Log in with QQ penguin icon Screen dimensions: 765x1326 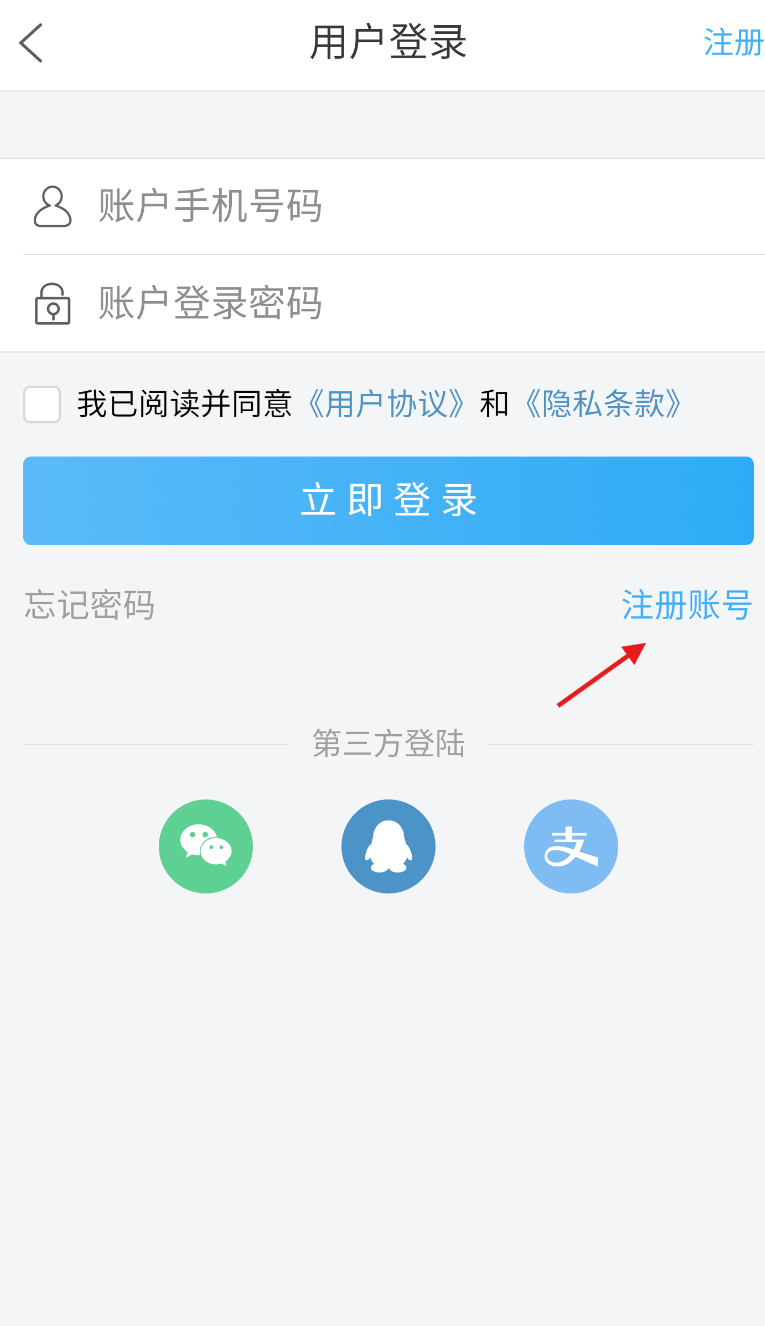pyautogui.click(x=388, y=846)
